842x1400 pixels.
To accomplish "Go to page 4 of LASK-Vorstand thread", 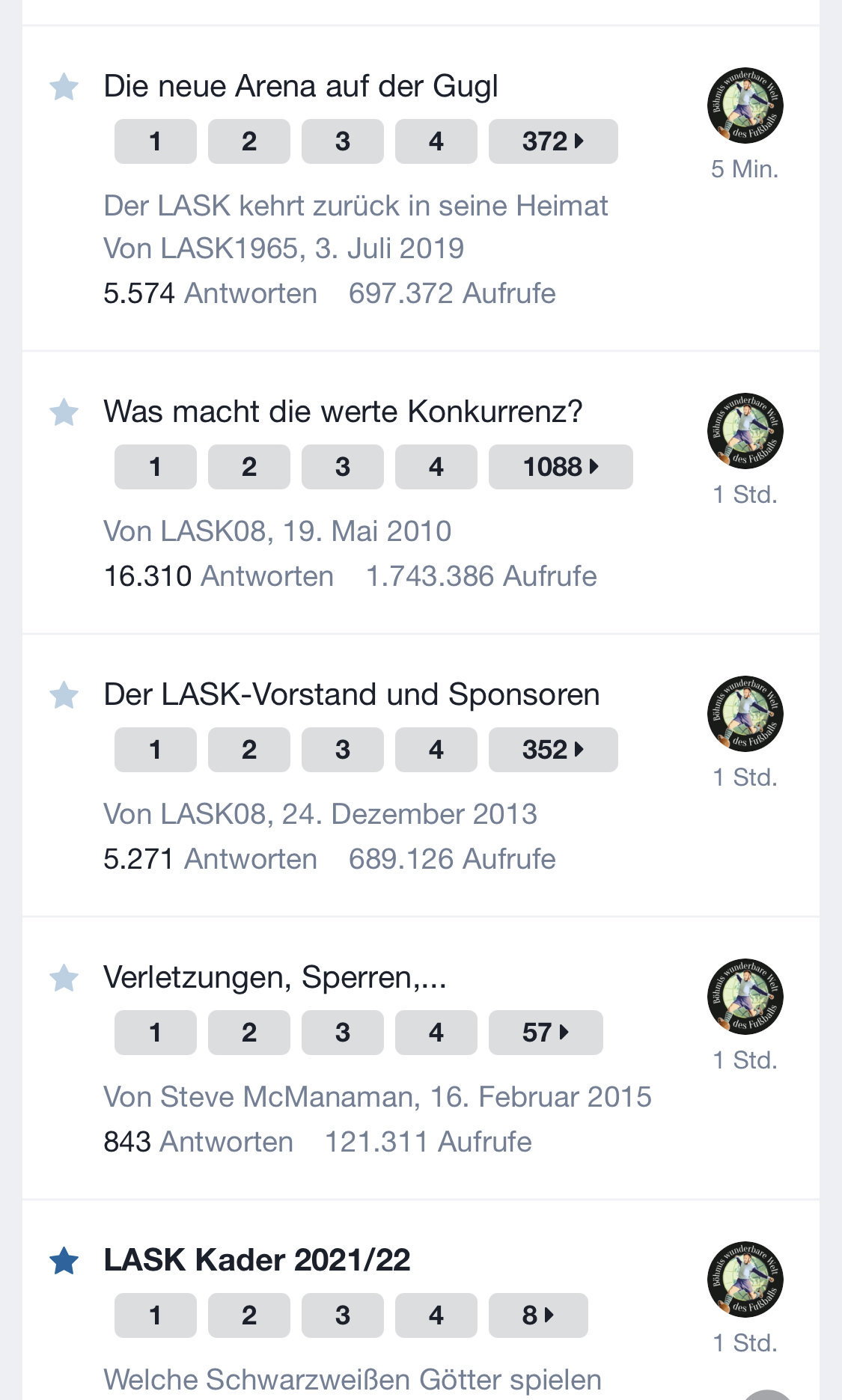I will click(x=436, y=750).
